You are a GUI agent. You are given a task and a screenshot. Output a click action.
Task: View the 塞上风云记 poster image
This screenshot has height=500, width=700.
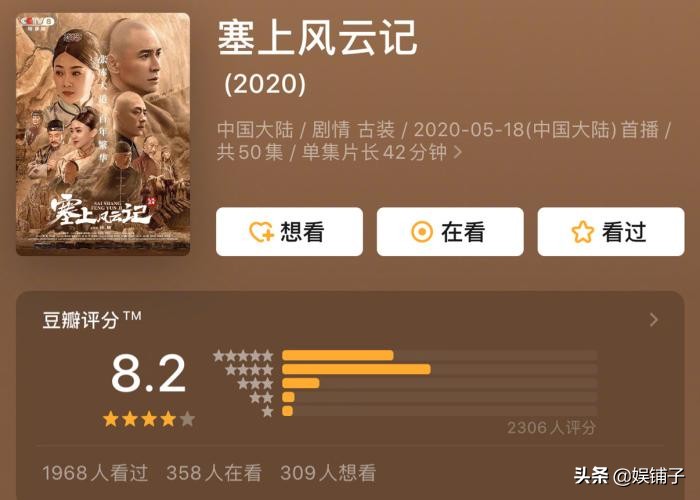coord(102,134)
